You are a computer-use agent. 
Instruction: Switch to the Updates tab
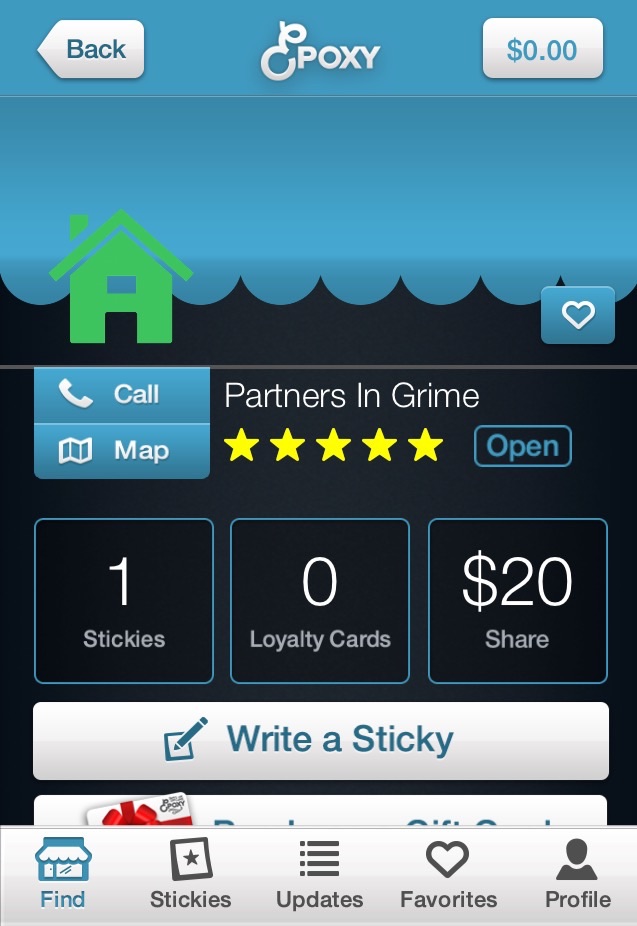[x=319, y=875]
